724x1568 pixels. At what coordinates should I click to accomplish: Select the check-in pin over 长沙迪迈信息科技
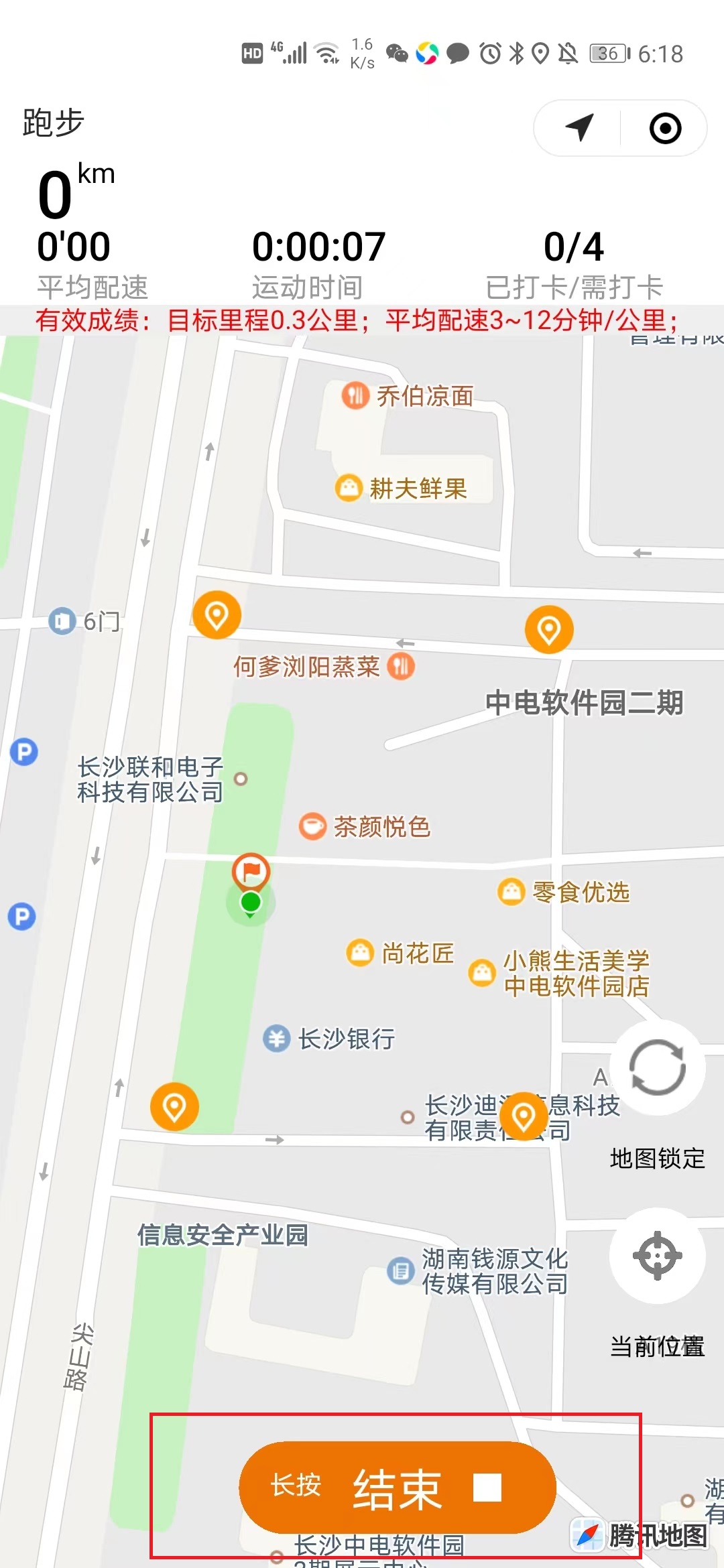(x=523, y=1116)
